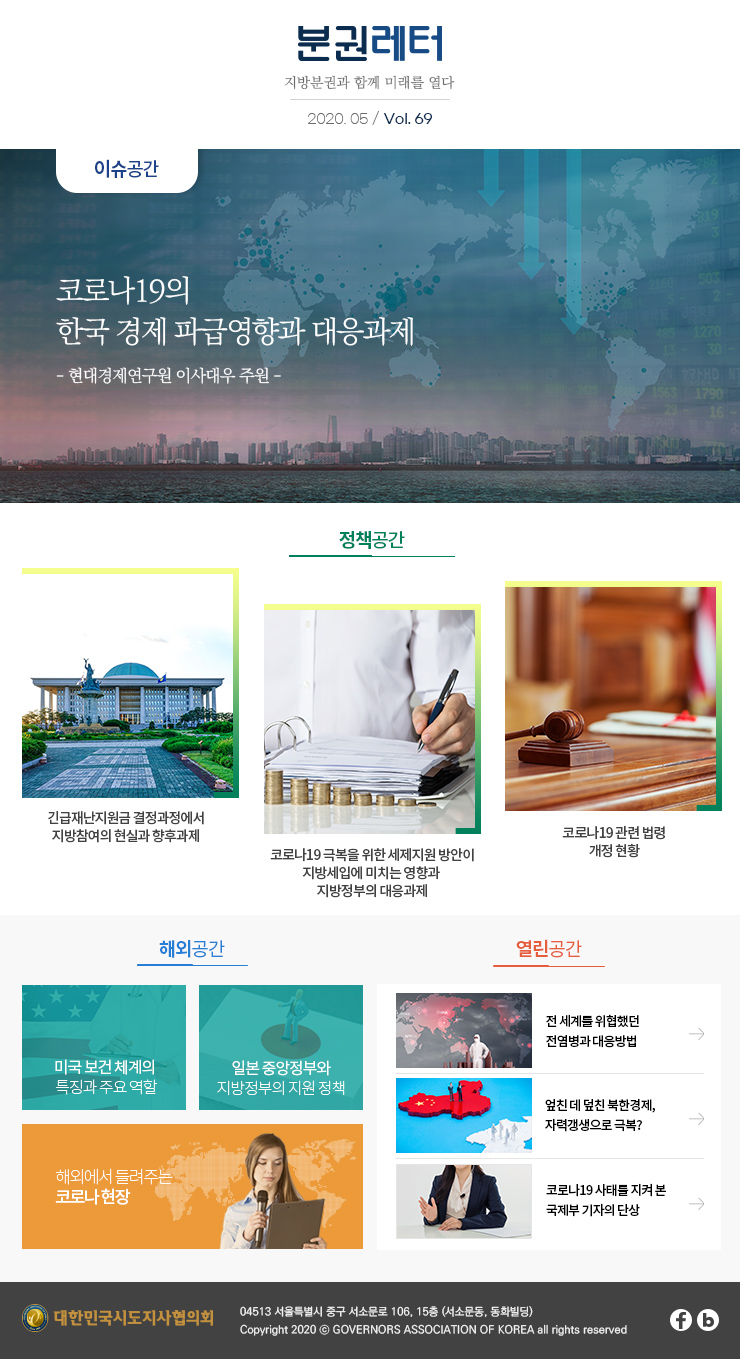Viewport: 740px width, 1359px height.
Task: Visit the association's blog icon
Action: 708,1320
